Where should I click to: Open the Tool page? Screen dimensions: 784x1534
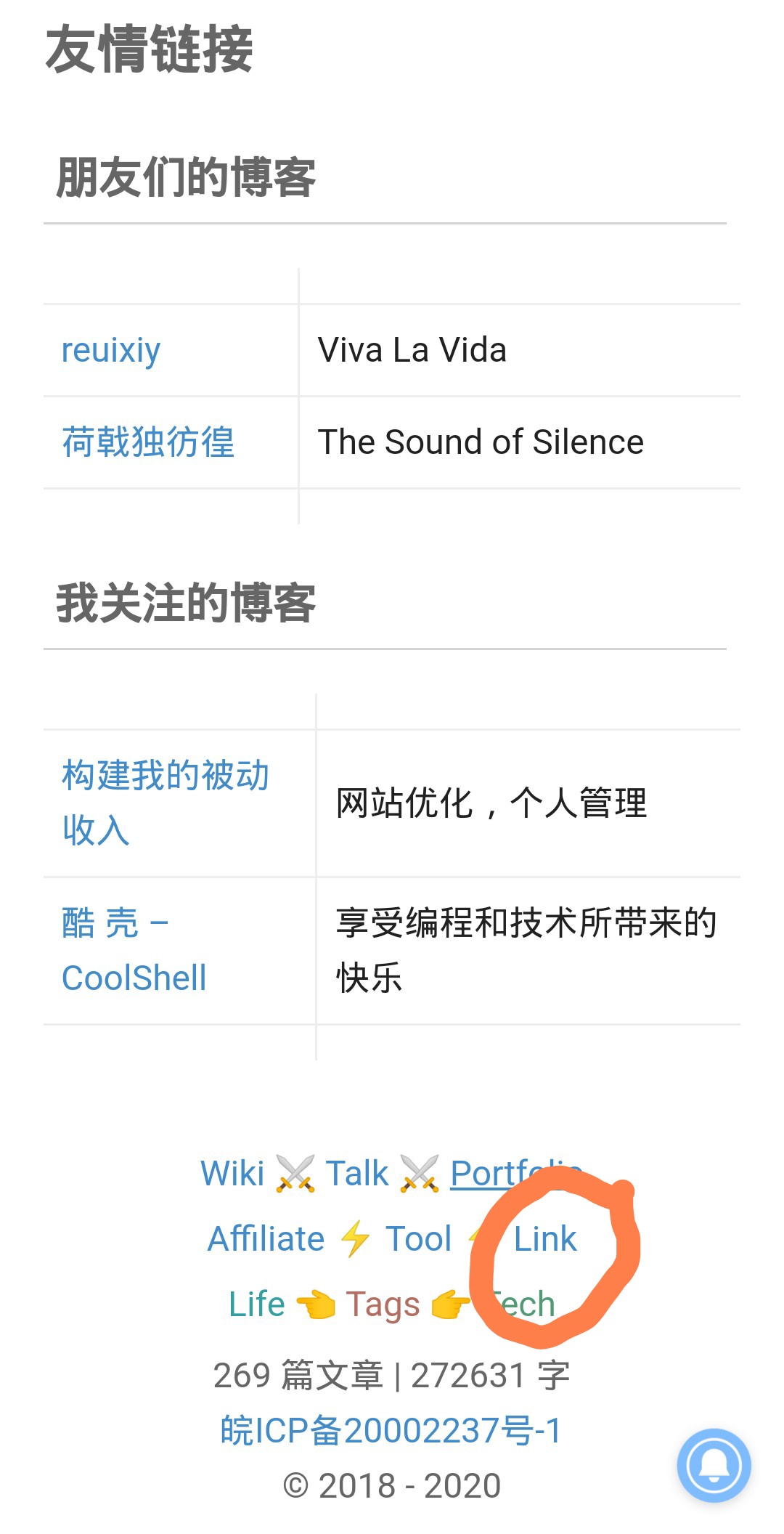pyautogui.click(x=419, y=1238)
